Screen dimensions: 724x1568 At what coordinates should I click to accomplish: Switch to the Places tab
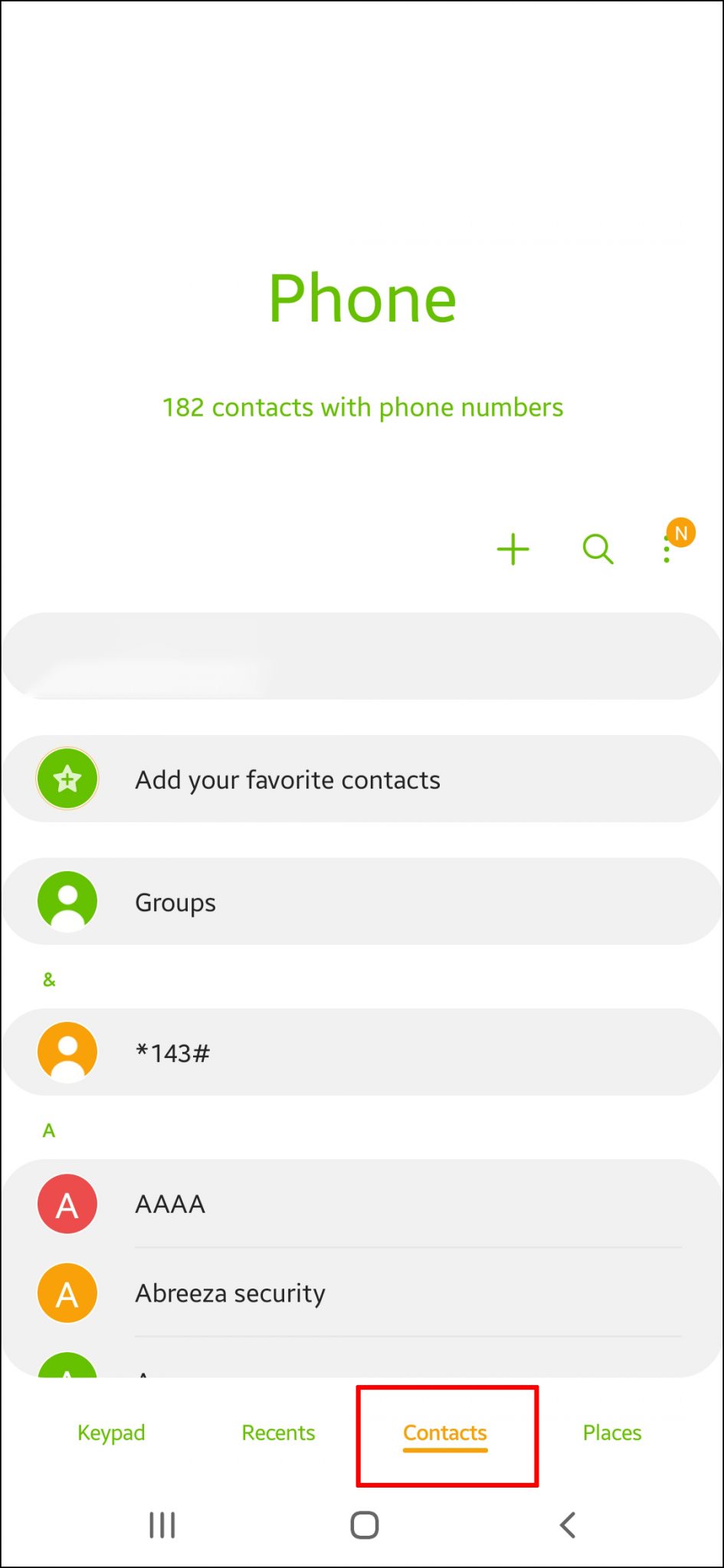tap(611, 1432)
